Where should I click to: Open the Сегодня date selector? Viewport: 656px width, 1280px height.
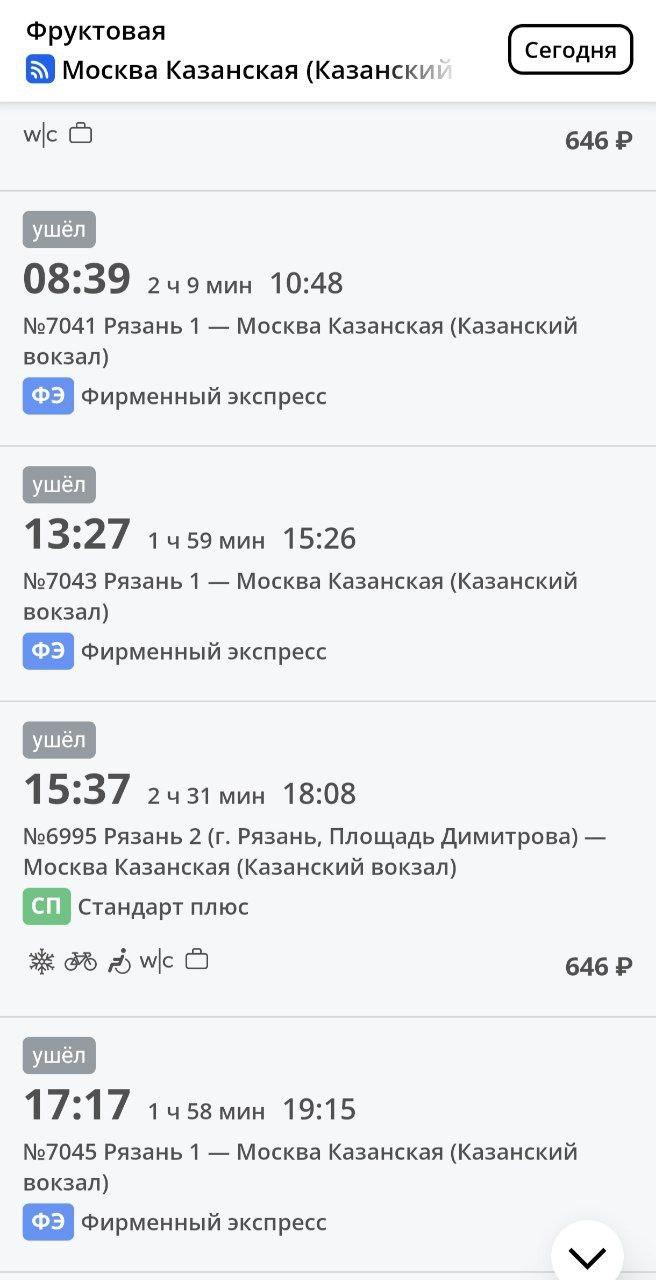pyautogui.click(x=570, y=50)
